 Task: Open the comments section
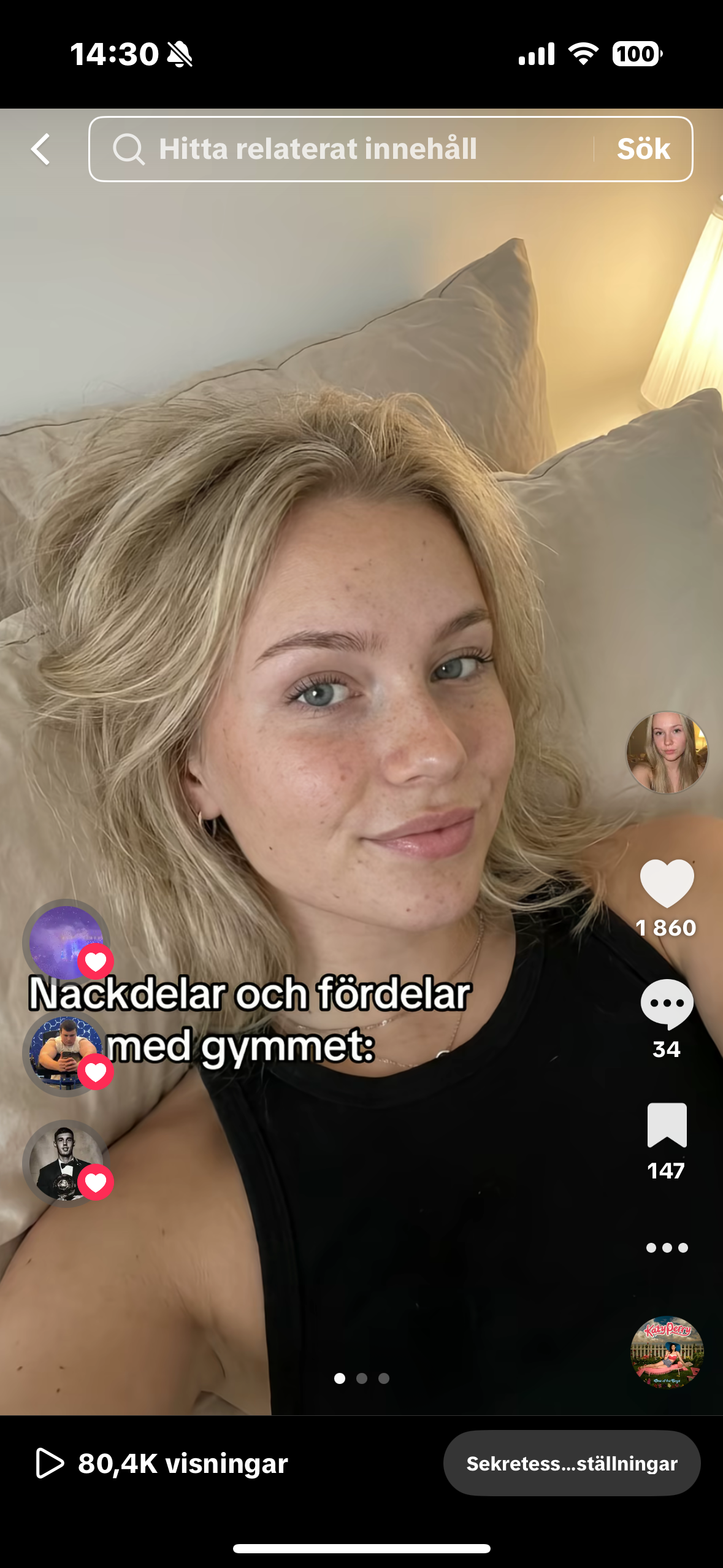point(667,1004)
